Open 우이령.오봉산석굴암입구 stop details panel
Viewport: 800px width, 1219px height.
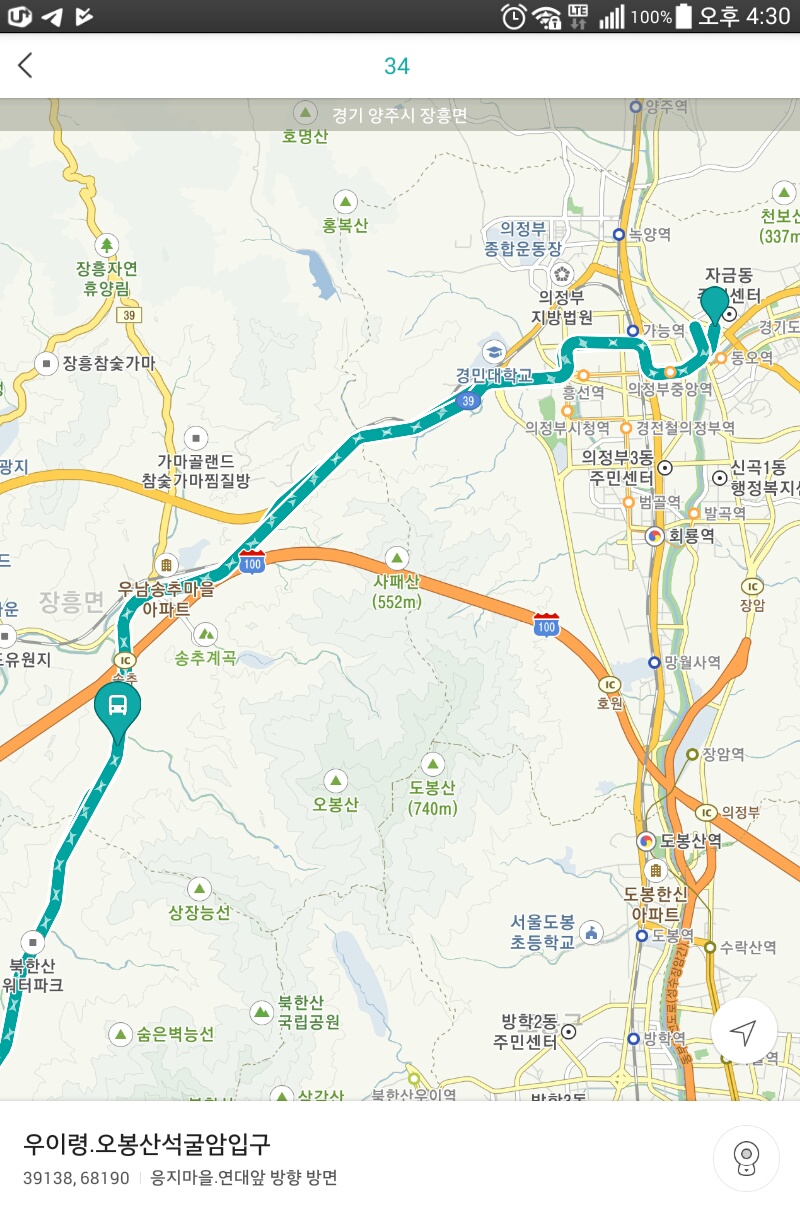coord(300,1158)
